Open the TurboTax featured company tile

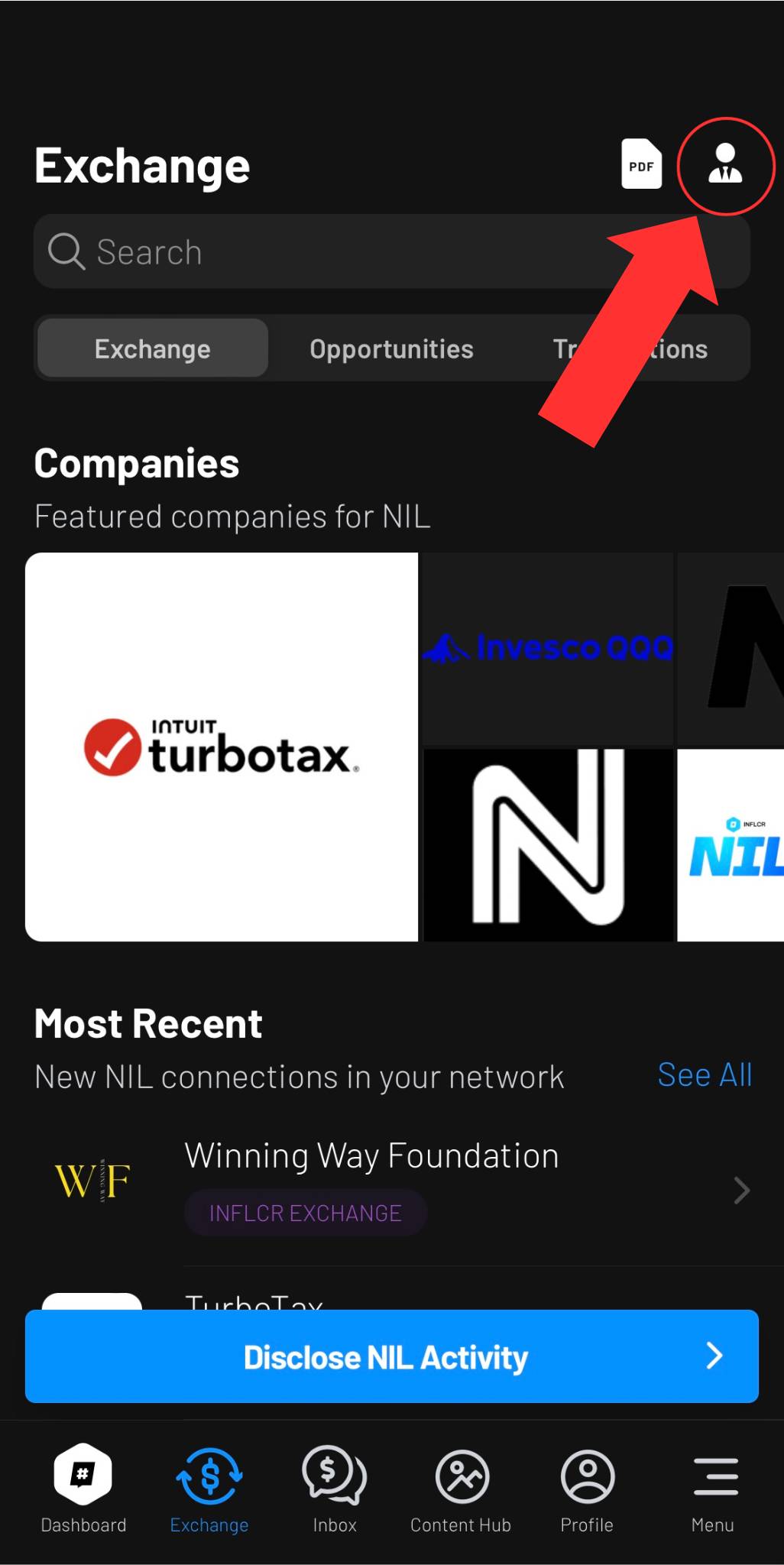pyautogui.click(x=222, y=747)
